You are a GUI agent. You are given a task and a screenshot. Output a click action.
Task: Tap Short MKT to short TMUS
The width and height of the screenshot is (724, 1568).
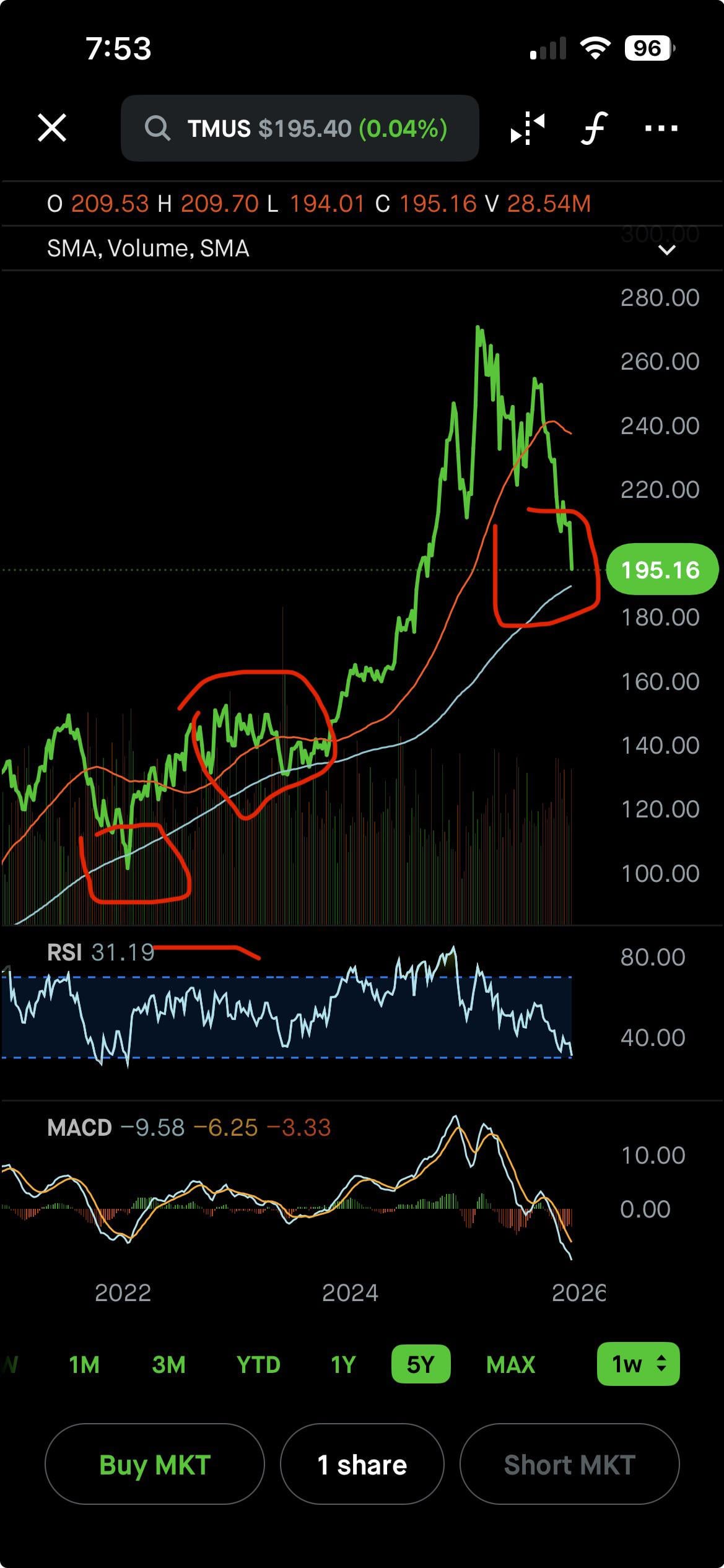pyautogui.click(x=569, y=1465)
